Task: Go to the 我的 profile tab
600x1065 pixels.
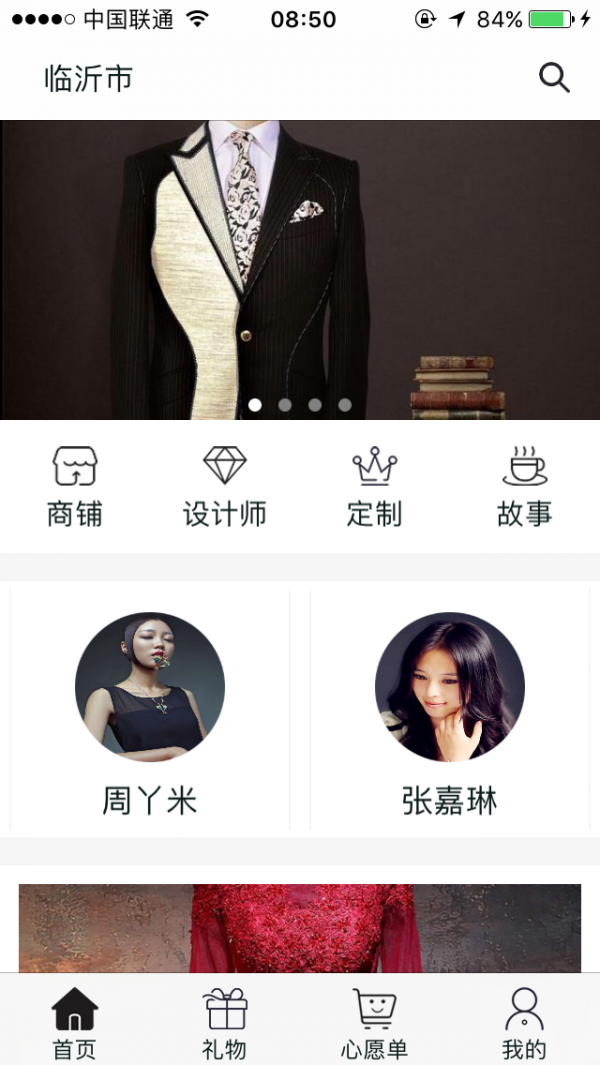Action: tap(524, 1022)
